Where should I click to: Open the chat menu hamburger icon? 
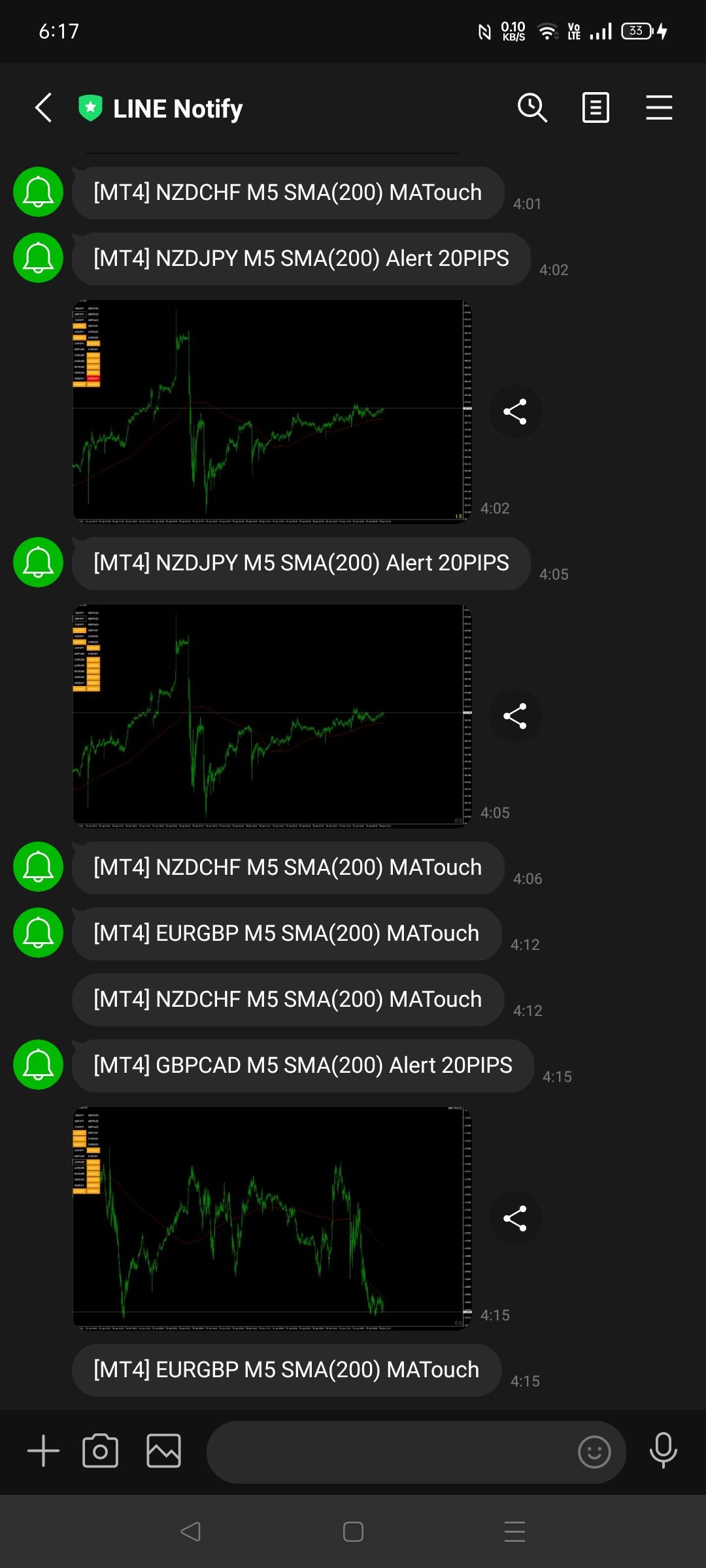coord(659,108)
